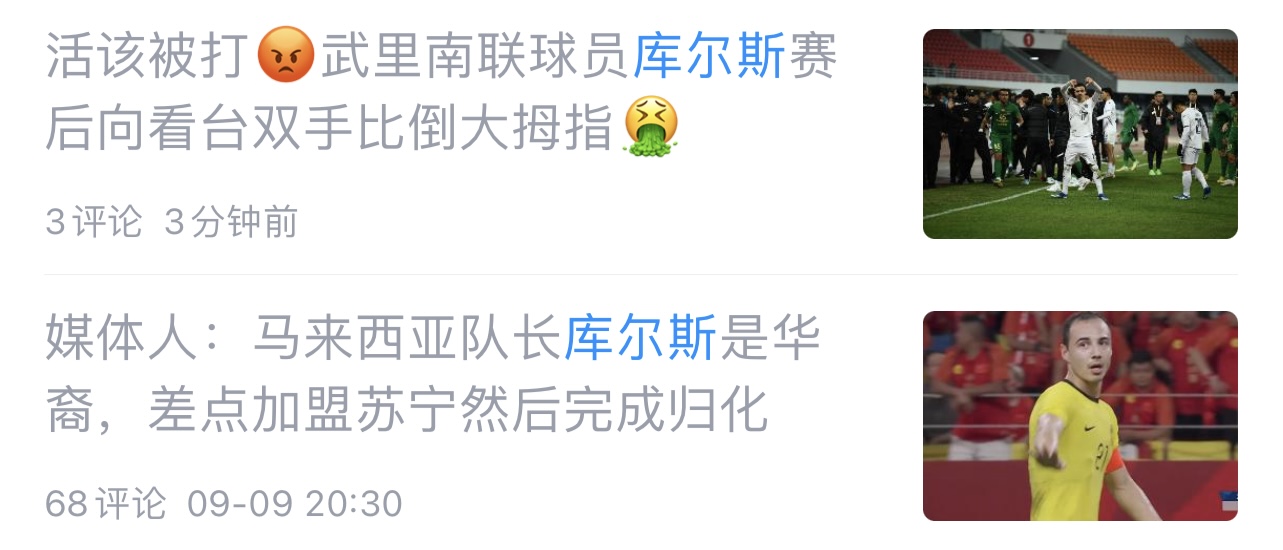Tap the stadium photo thumbnail

point(1079,134)
